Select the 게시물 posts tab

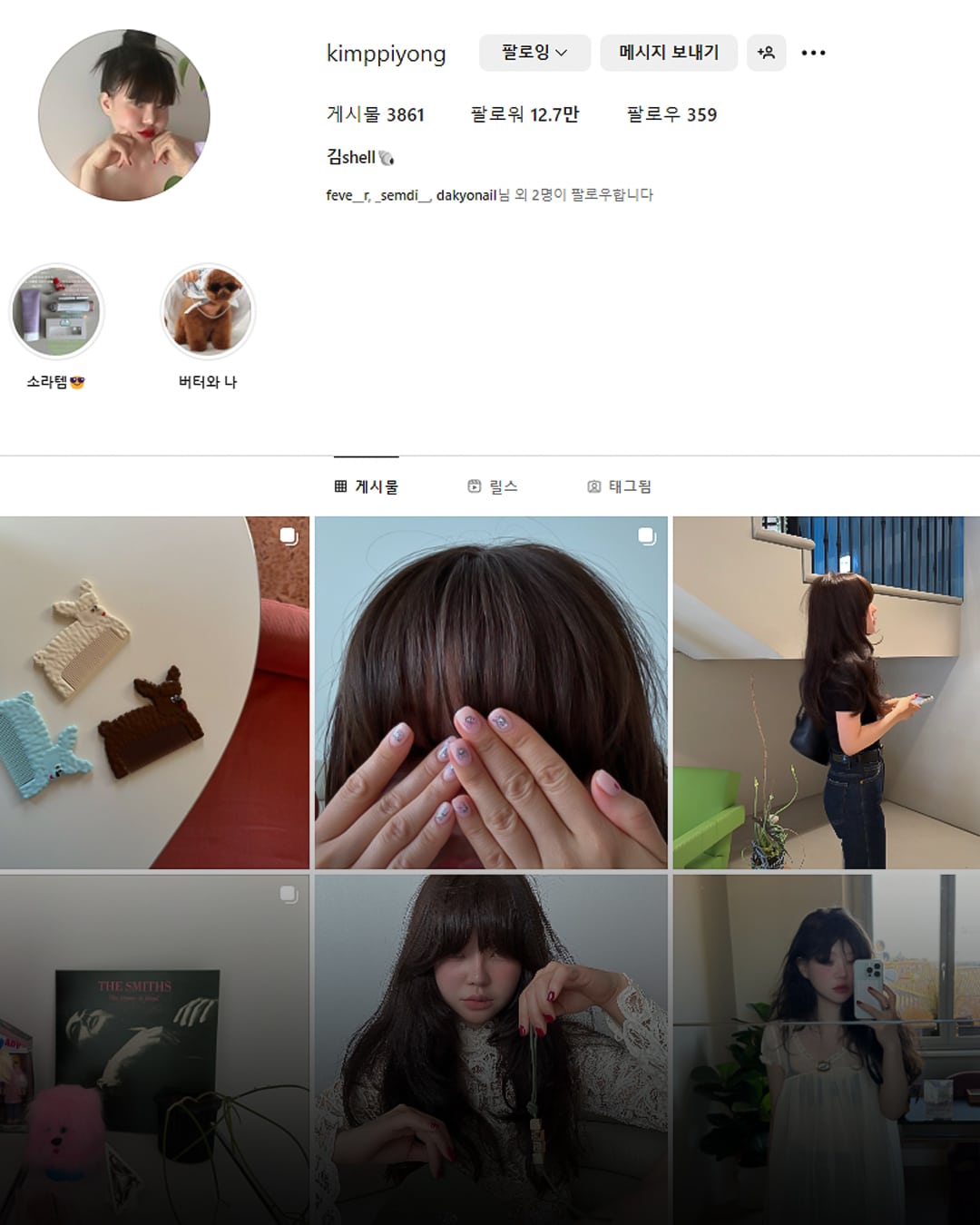click(367, 486)
